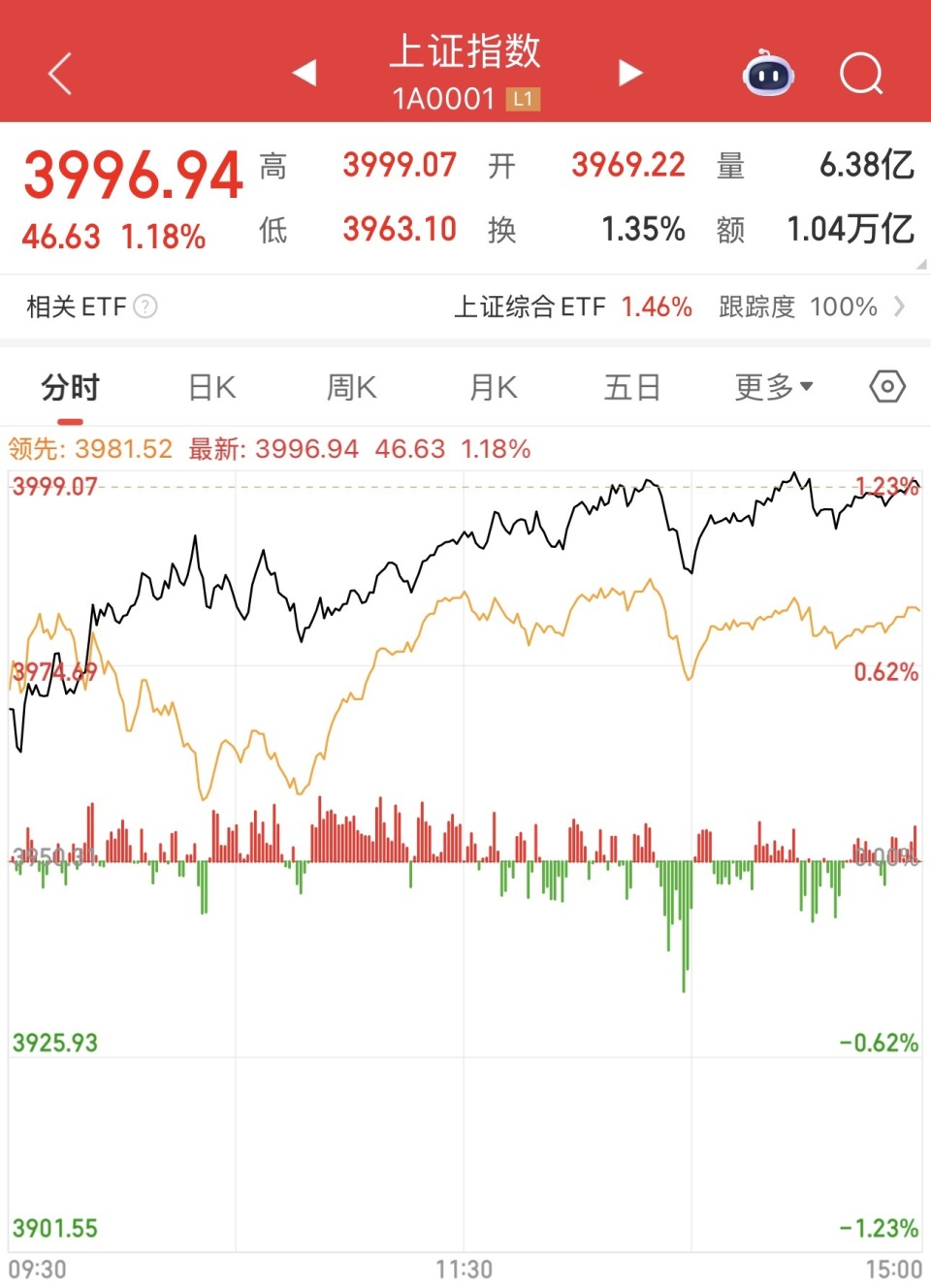Switch to the 五日 tab
Viewport: 931px width, 1288px height.
pyautogui.click(x=632, y=388)
